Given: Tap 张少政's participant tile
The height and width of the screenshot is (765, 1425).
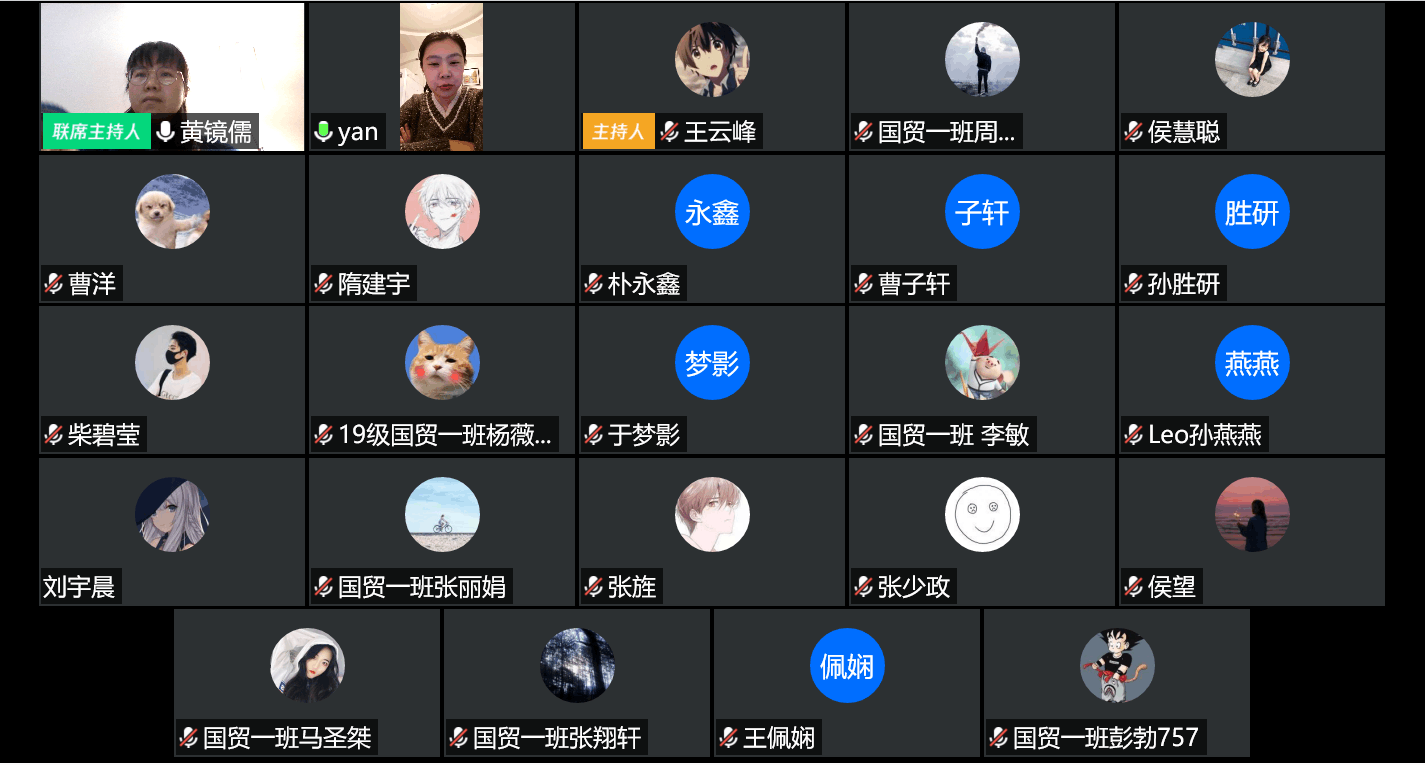Looking at the screenshot, I should 981,531.
